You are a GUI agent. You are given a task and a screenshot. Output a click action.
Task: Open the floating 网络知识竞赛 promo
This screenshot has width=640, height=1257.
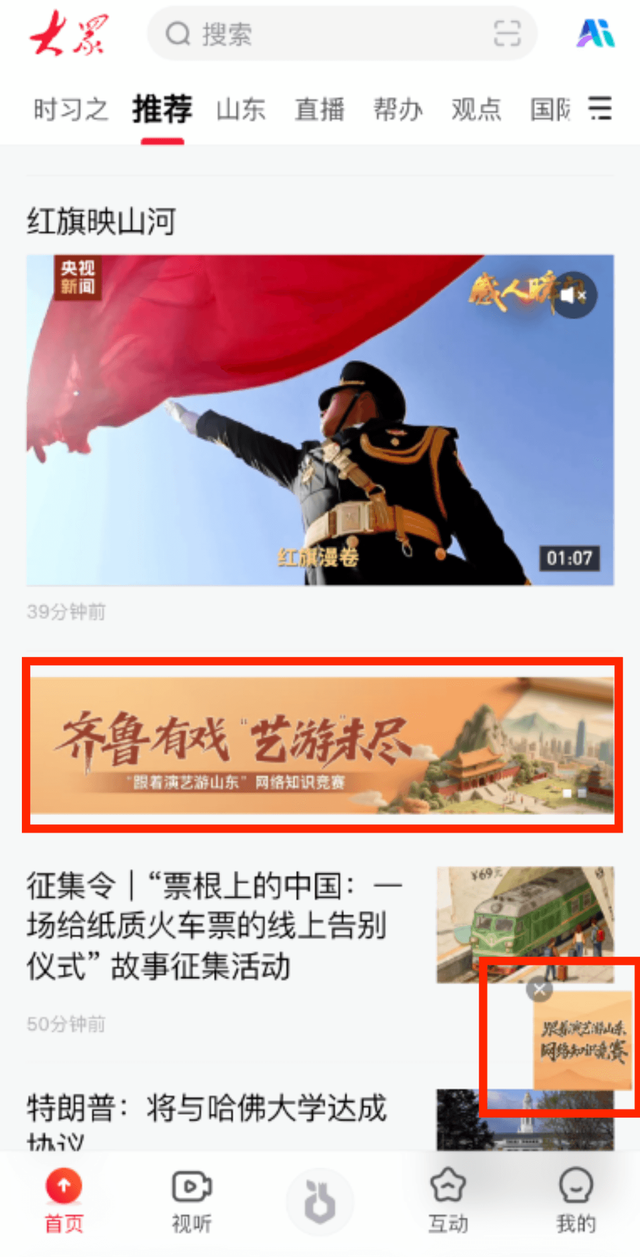coord(583,1040)
